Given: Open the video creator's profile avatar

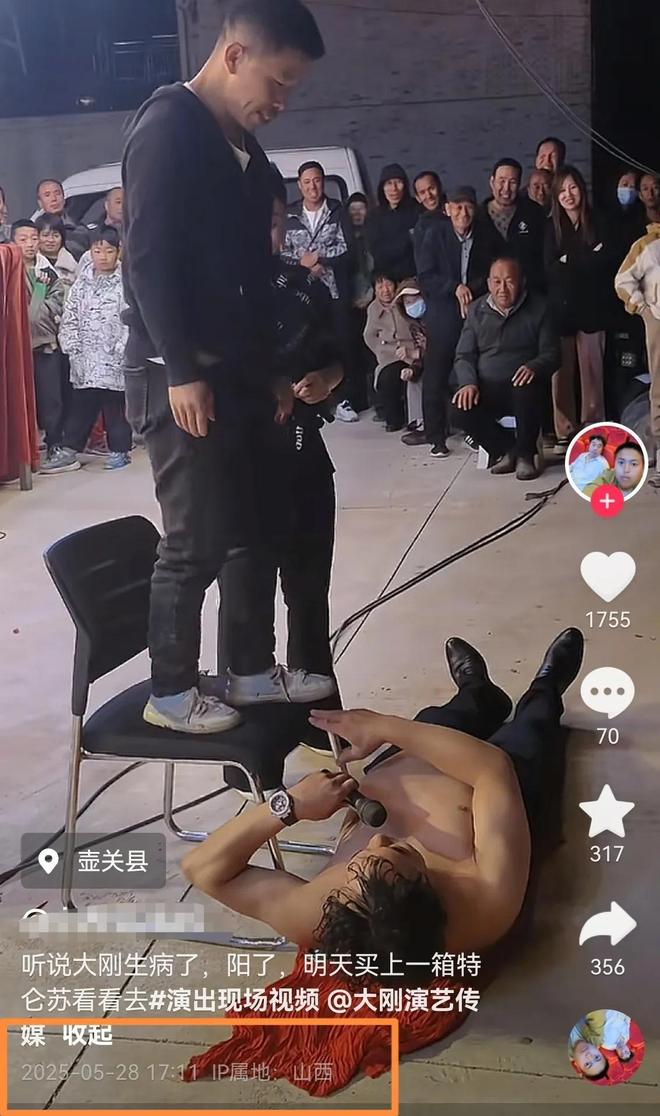Looking at the screenshot, I should 606,461.
